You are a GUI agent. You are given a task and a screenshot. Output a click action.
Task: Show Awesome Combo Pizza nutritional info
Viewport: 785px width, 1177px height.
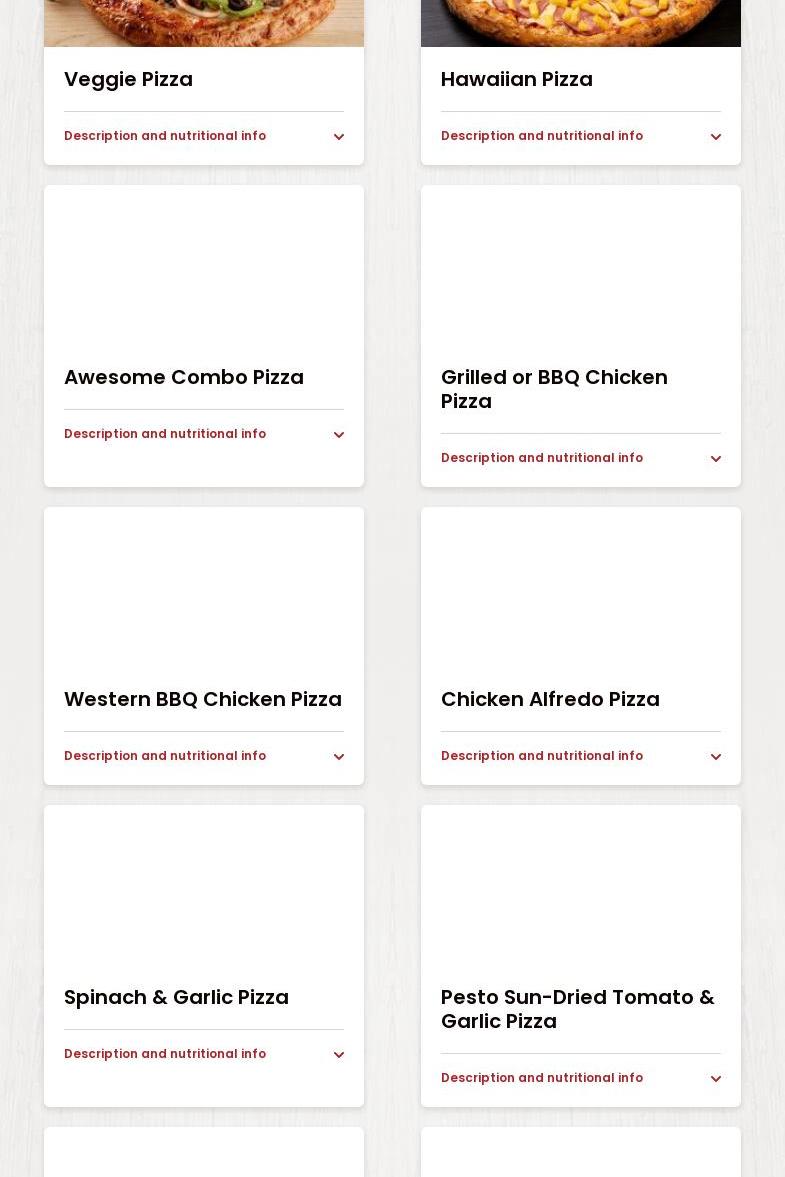203,434
